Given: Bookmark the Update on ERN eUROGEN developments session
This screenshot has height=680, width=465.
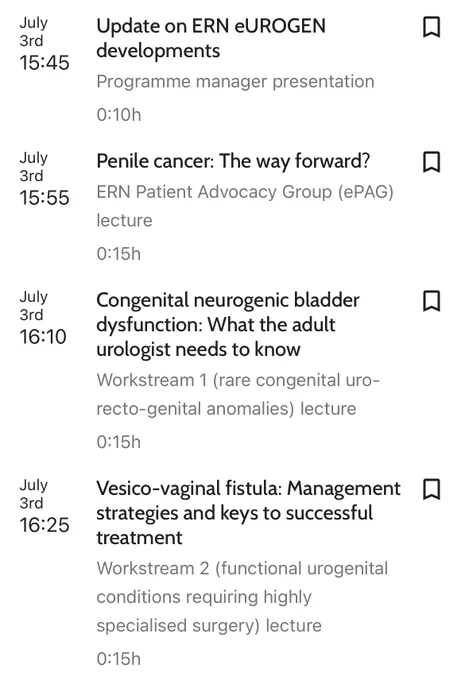Looking at the screenshot, I should click(x=431, y=27).
